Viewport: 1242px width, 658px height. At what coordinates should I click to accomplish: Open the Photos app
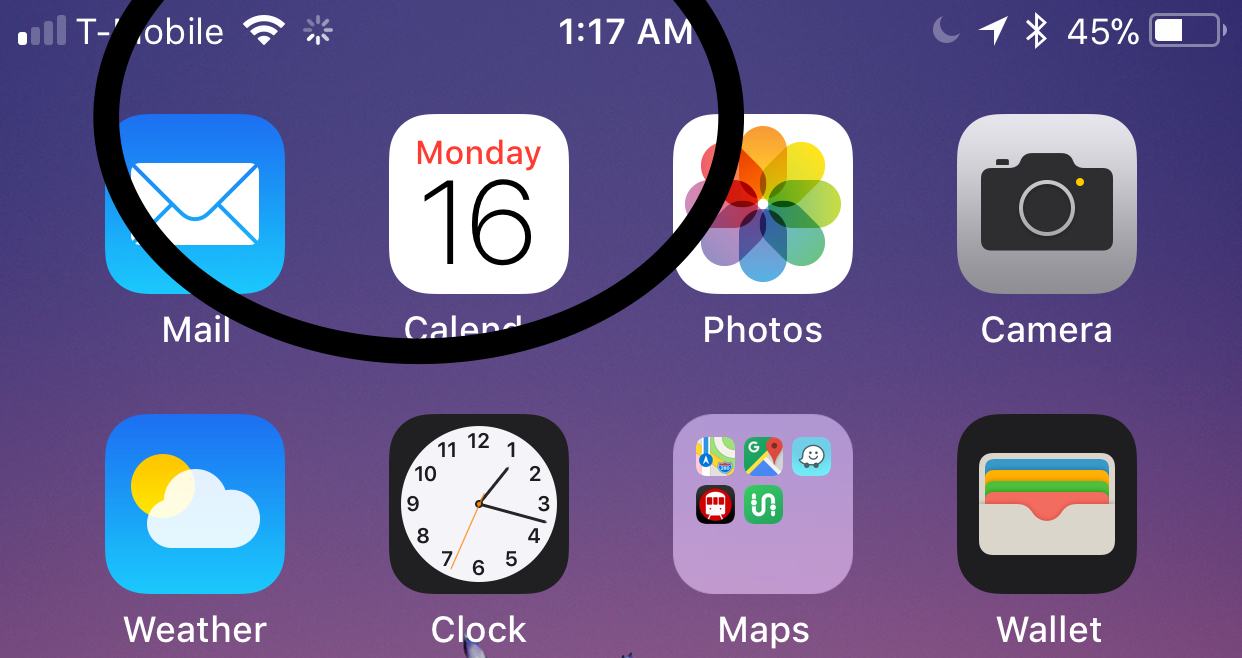pos(762,204)
